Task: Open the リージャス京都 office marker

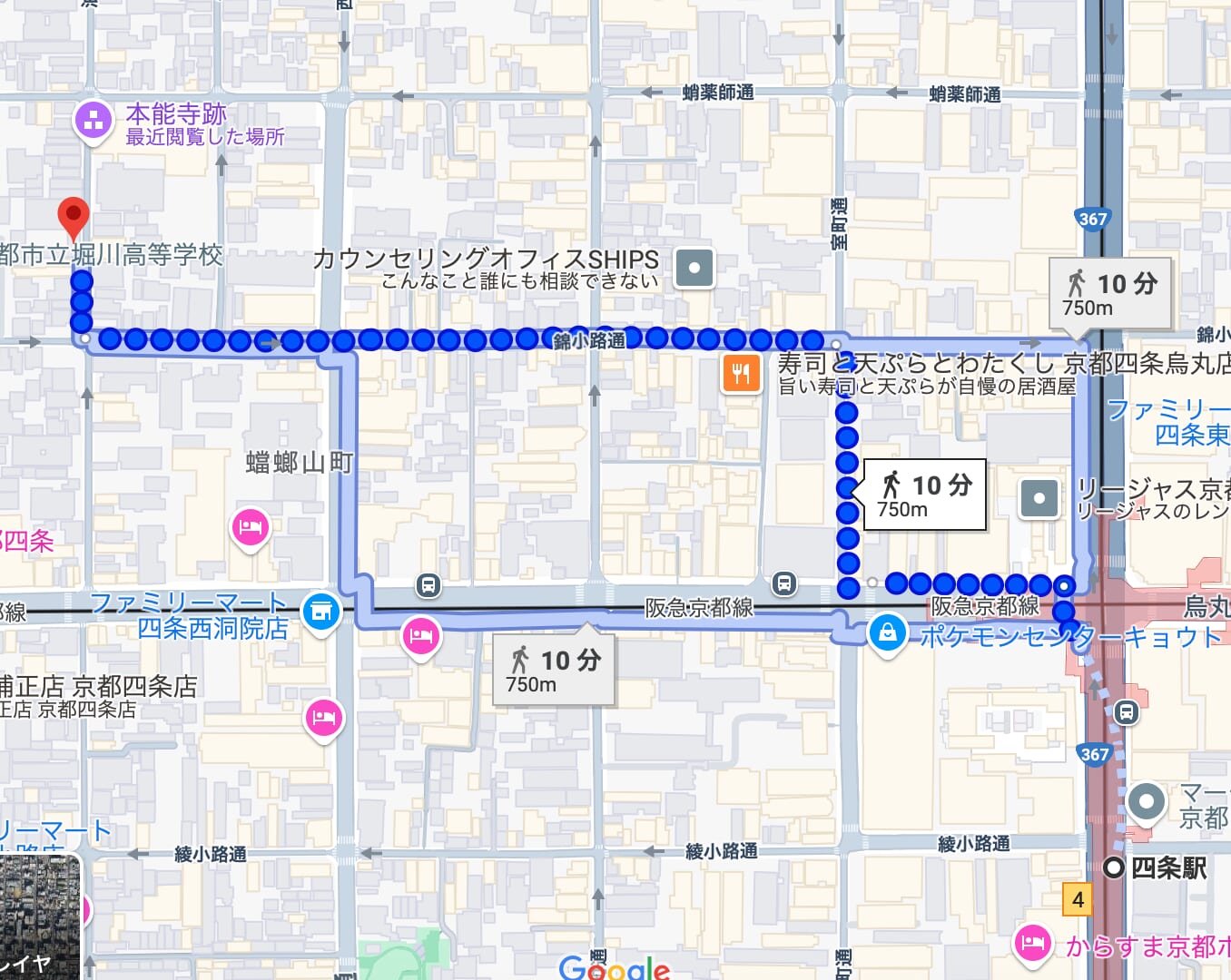Action: [x=1039, y=498]
